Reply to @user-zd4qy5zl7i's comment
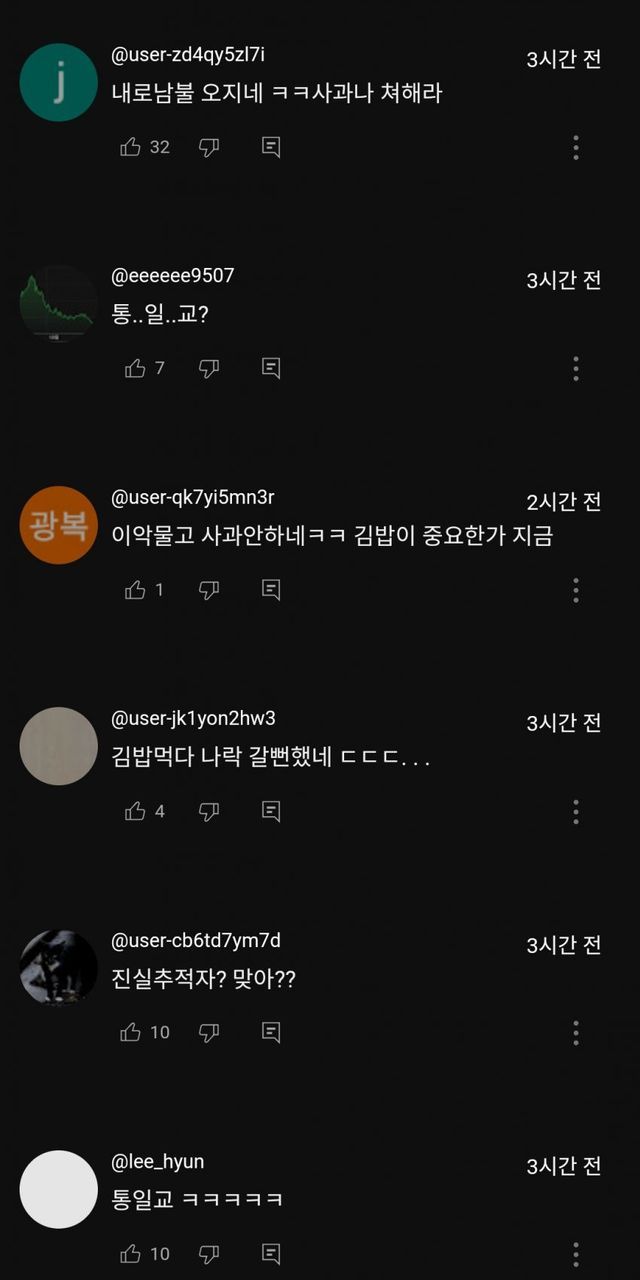Image resolution: width=640 pixels, height=1280 pixels. (x=270, y=147)
